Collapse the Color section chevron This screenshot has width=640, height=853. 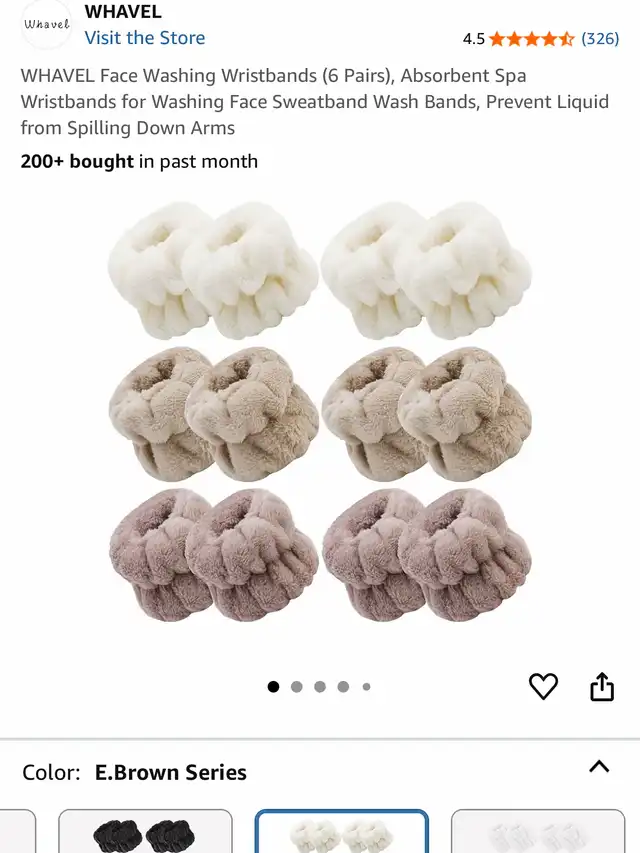coord(599,767)
